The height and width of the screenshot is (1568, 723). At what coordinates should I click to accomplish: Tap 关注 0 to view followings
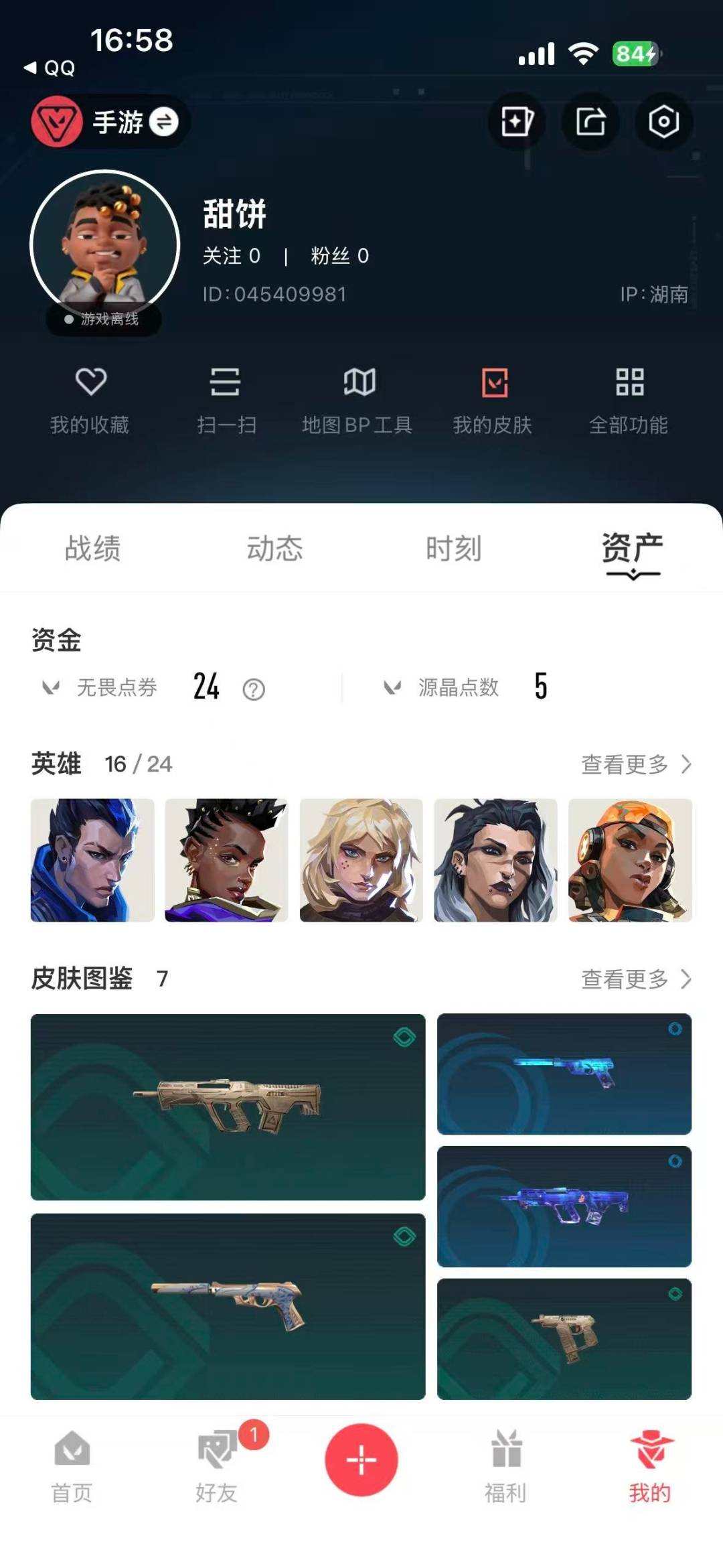pyautogui.click(x=233, y=256)
